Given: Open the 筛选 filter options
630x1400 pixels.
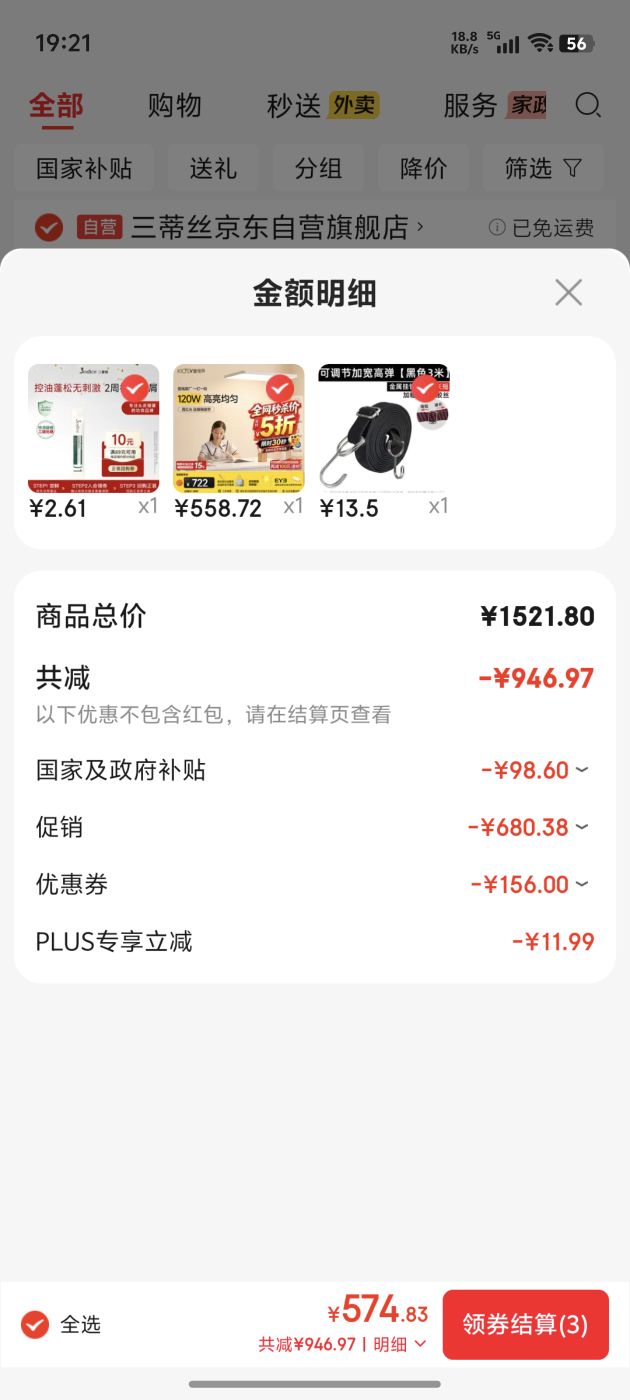Looking at the screenshot, I should [543, 168].
